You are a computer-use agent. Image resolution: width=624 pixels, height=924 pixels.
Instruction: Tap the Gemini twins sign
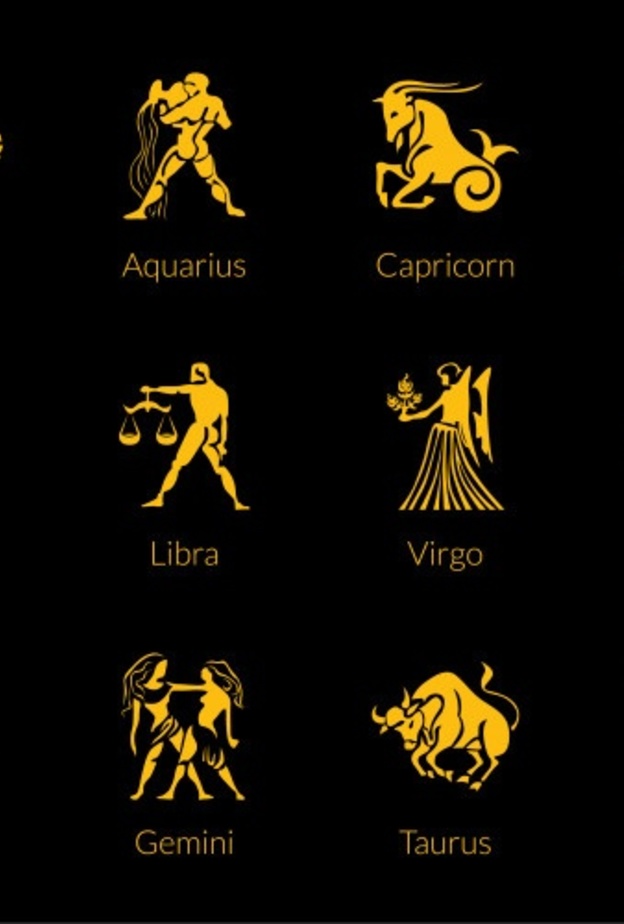click(x=184, y=727)
